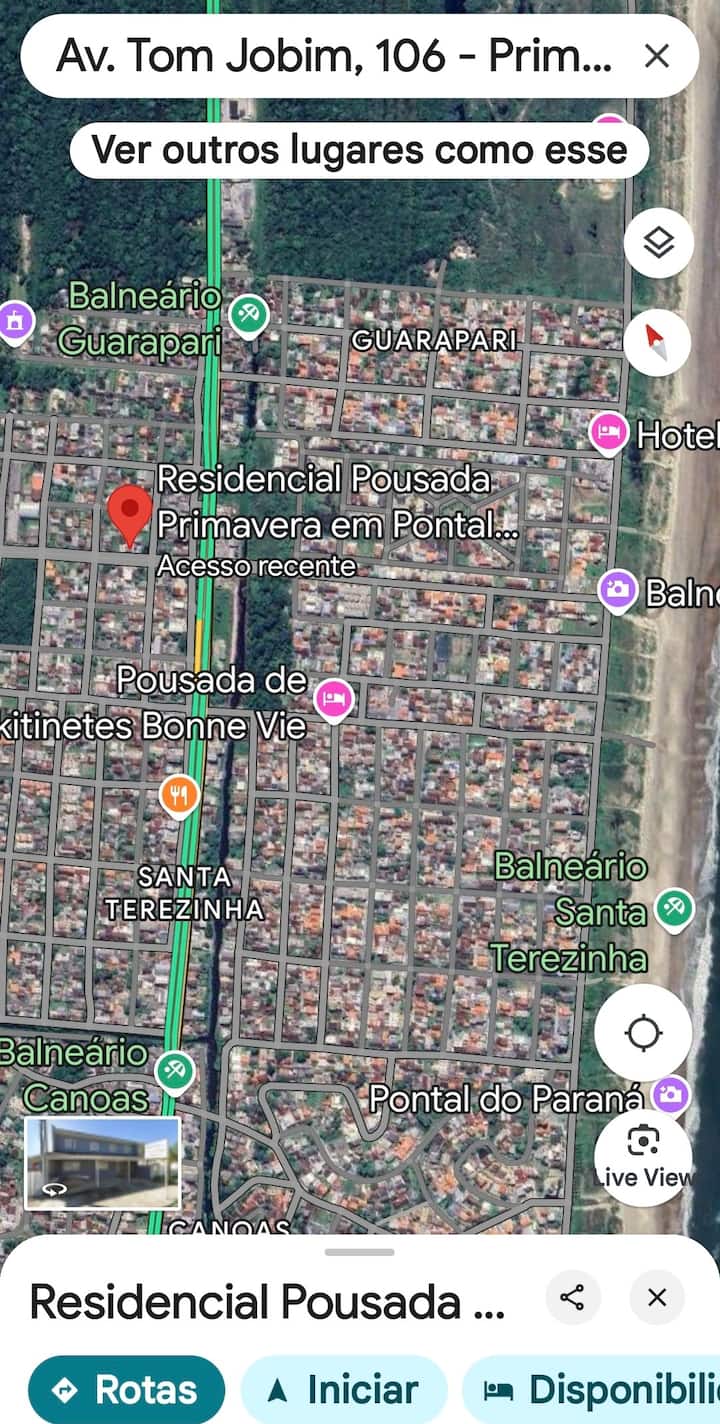Select Pousada de kitinetes Bonne Vie pin
Image resolution: width=720 pixels, height=1424 pixels.
pos(333,698)
